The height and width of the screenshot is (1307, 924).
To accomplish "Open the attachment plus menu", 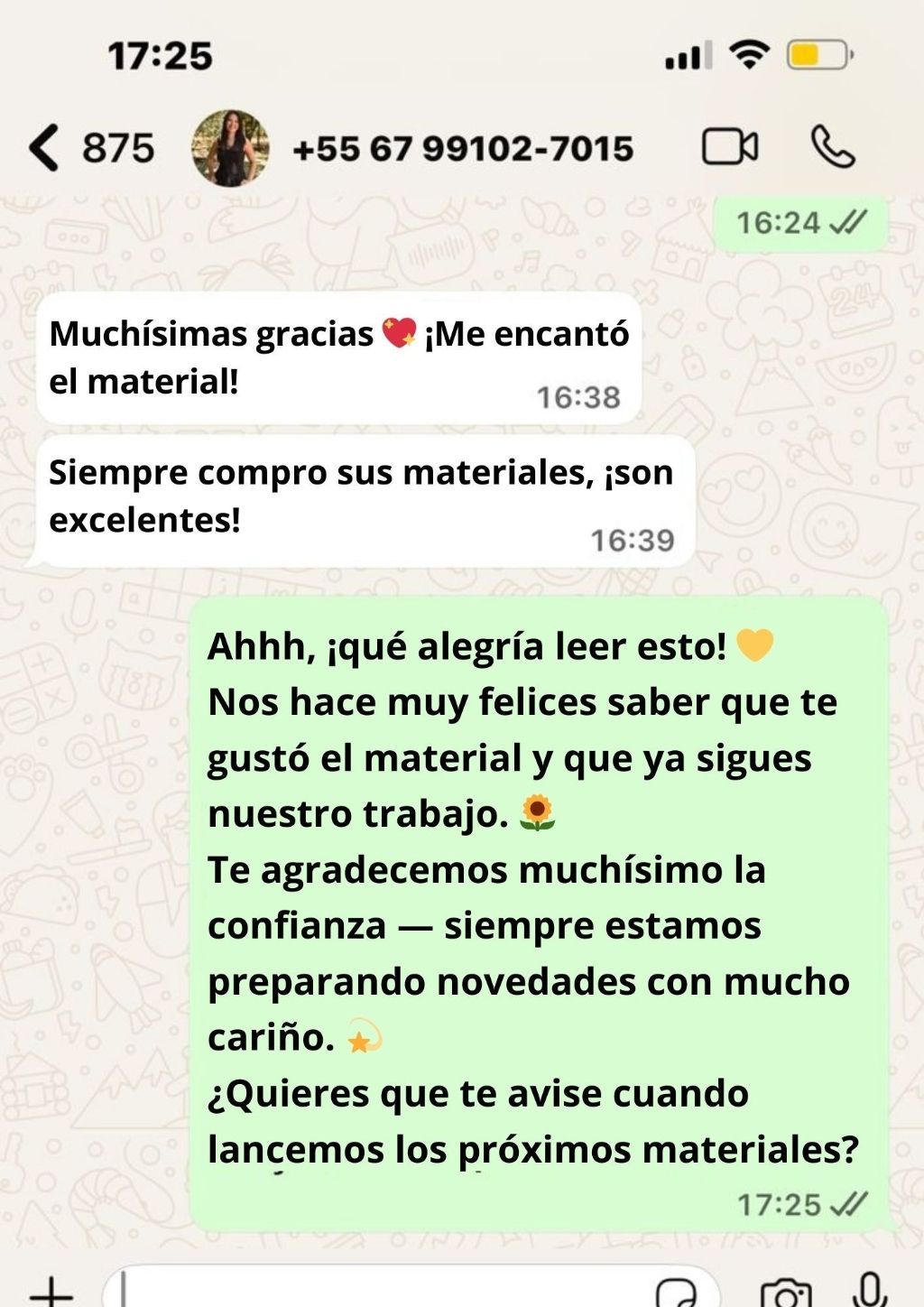I will point(51,1291).
